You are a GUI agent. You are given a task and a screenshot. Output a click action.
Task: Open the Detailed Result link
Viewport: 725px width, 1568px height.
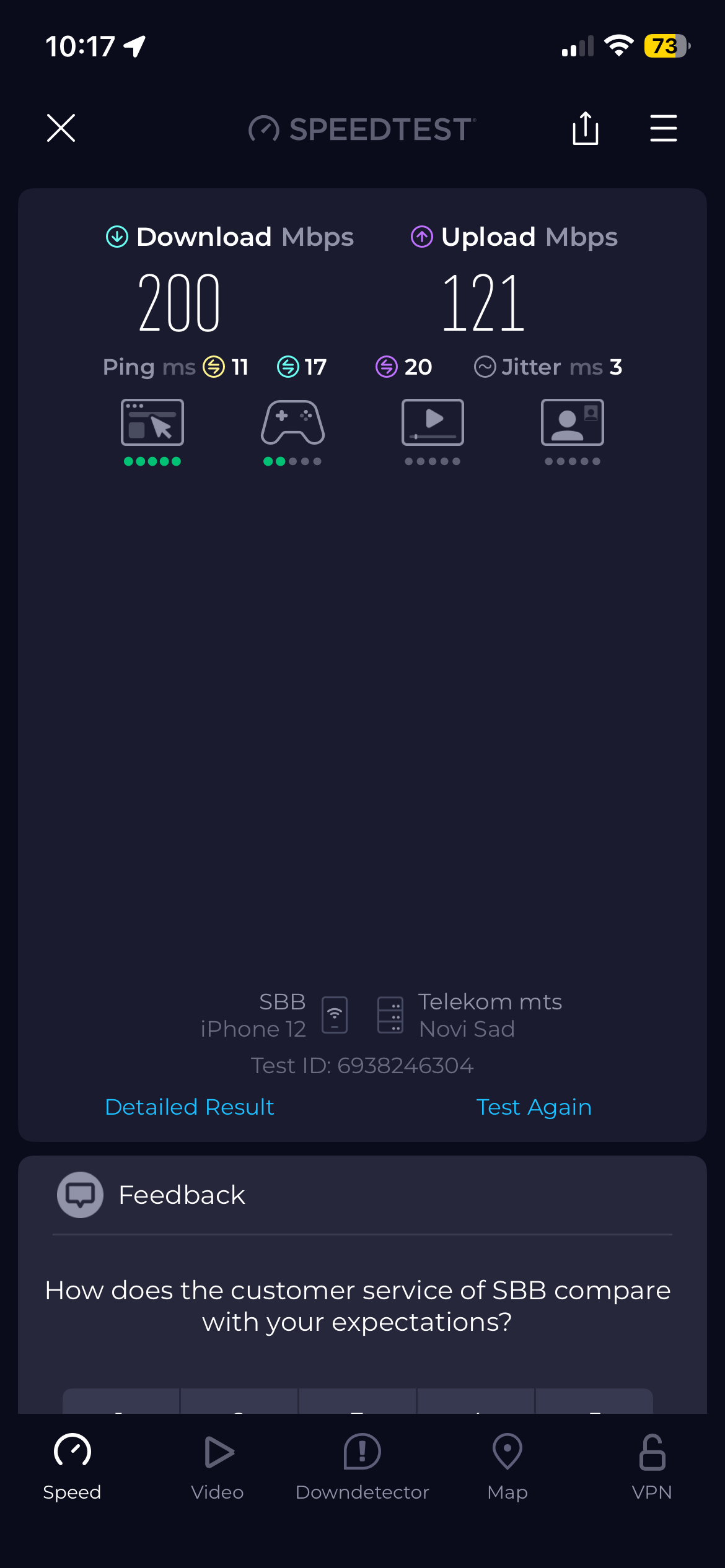(x=190, y=1107)
